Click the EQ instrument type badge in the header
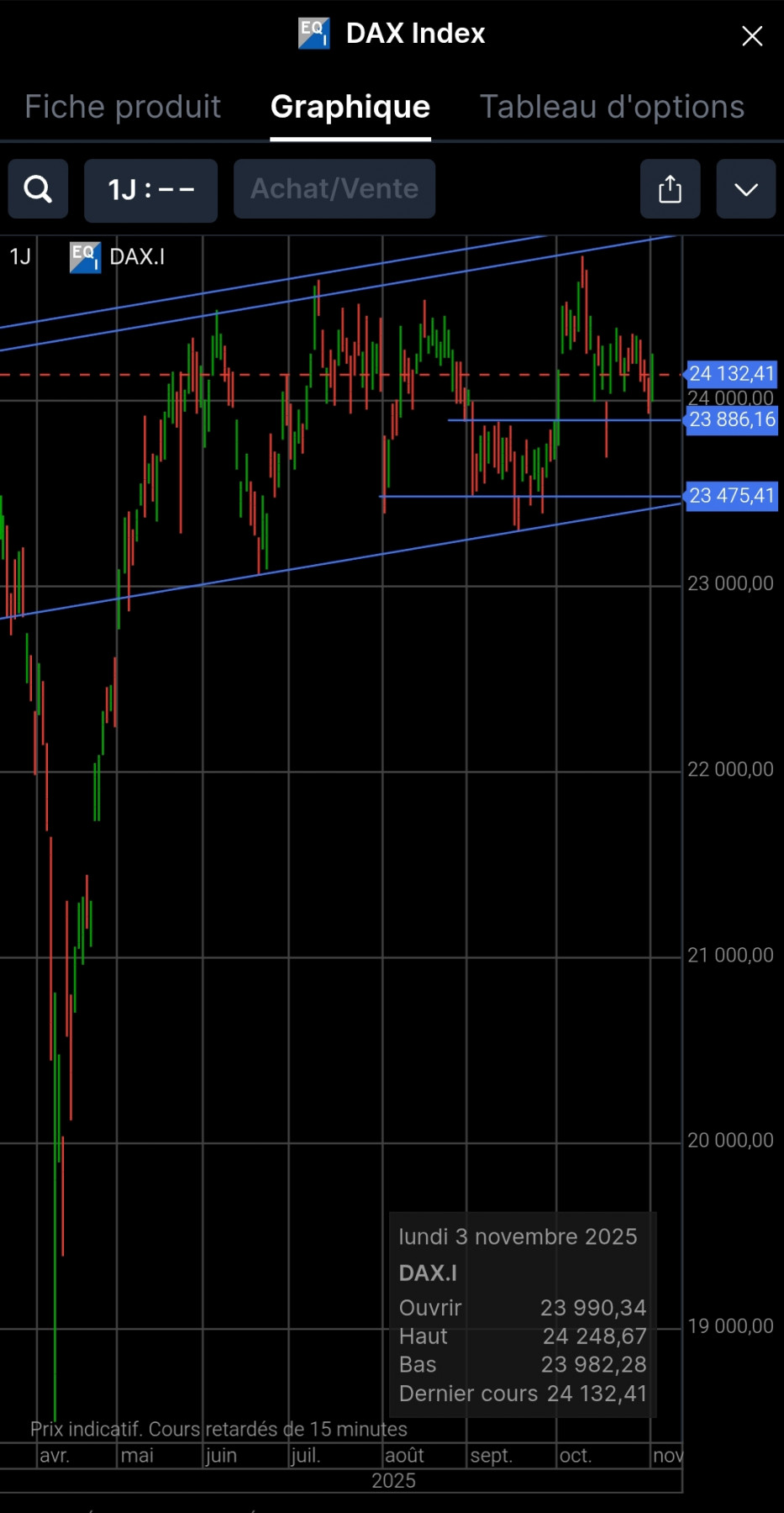784x1513 pixels. pos(312,33)
